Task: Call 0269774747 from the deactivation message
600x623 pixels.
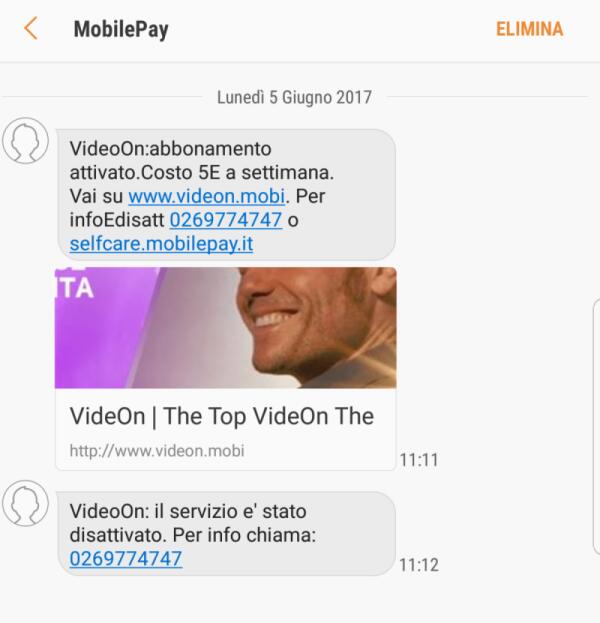Action: coord(126,559)
